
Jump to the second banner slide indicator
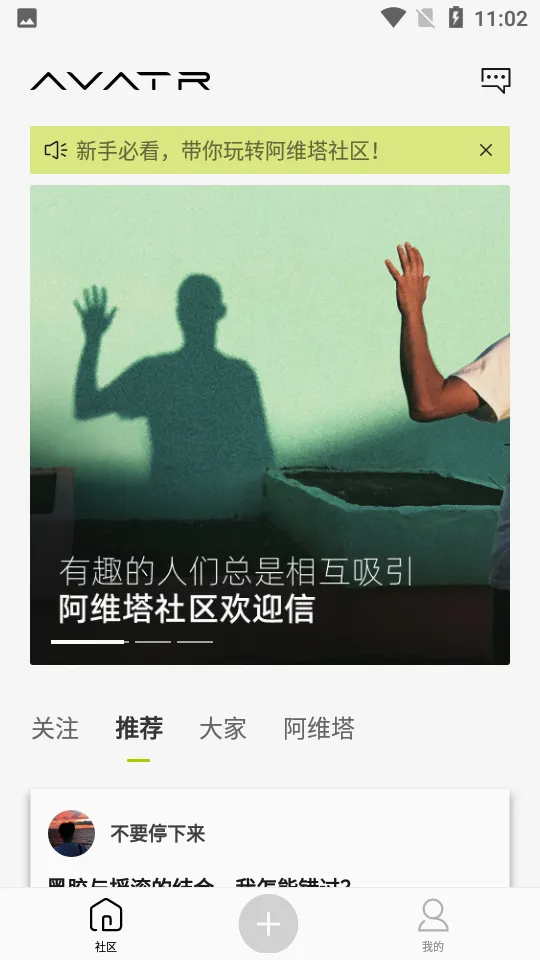click(x=152, y=642)
